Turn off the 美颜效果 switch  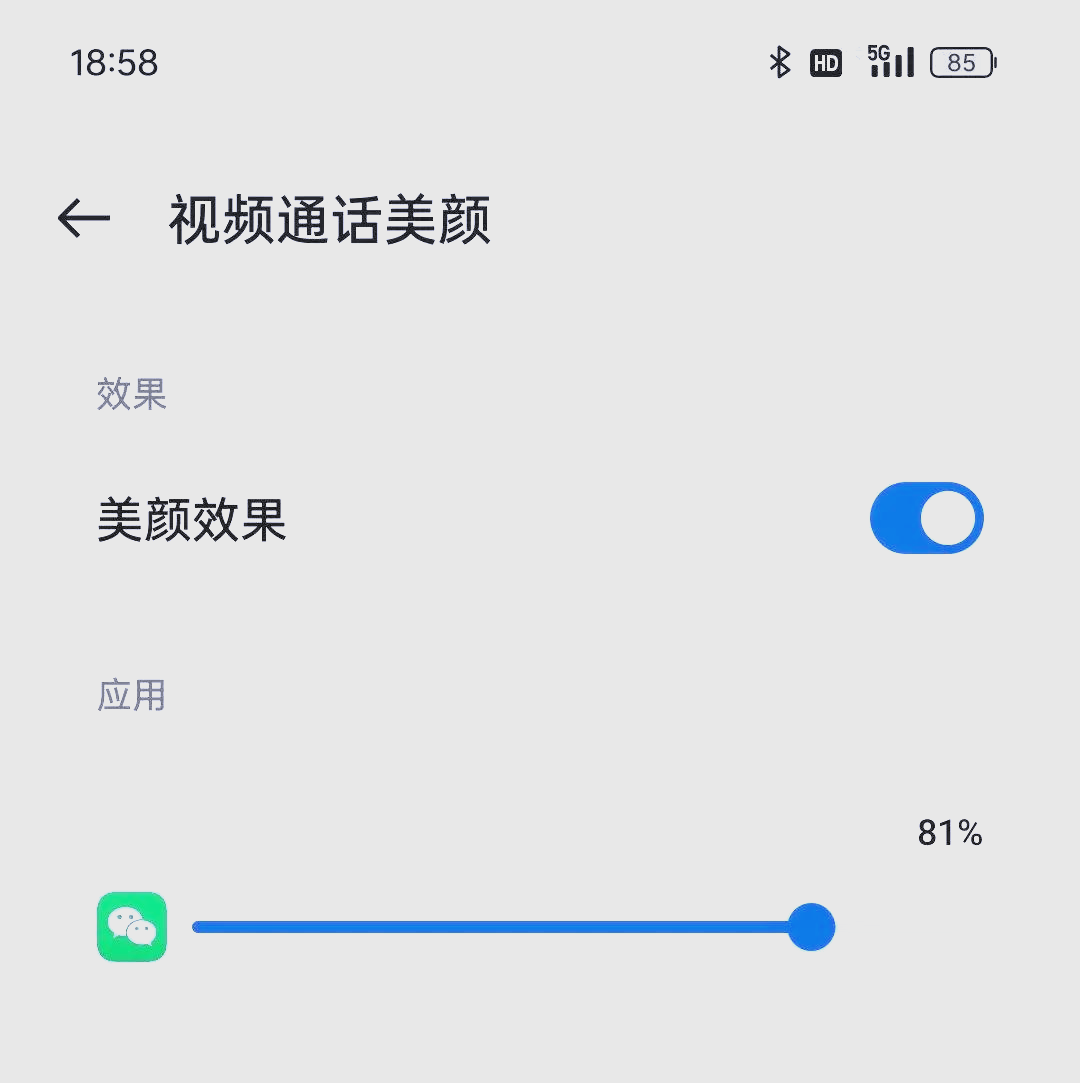click(926, 518)
